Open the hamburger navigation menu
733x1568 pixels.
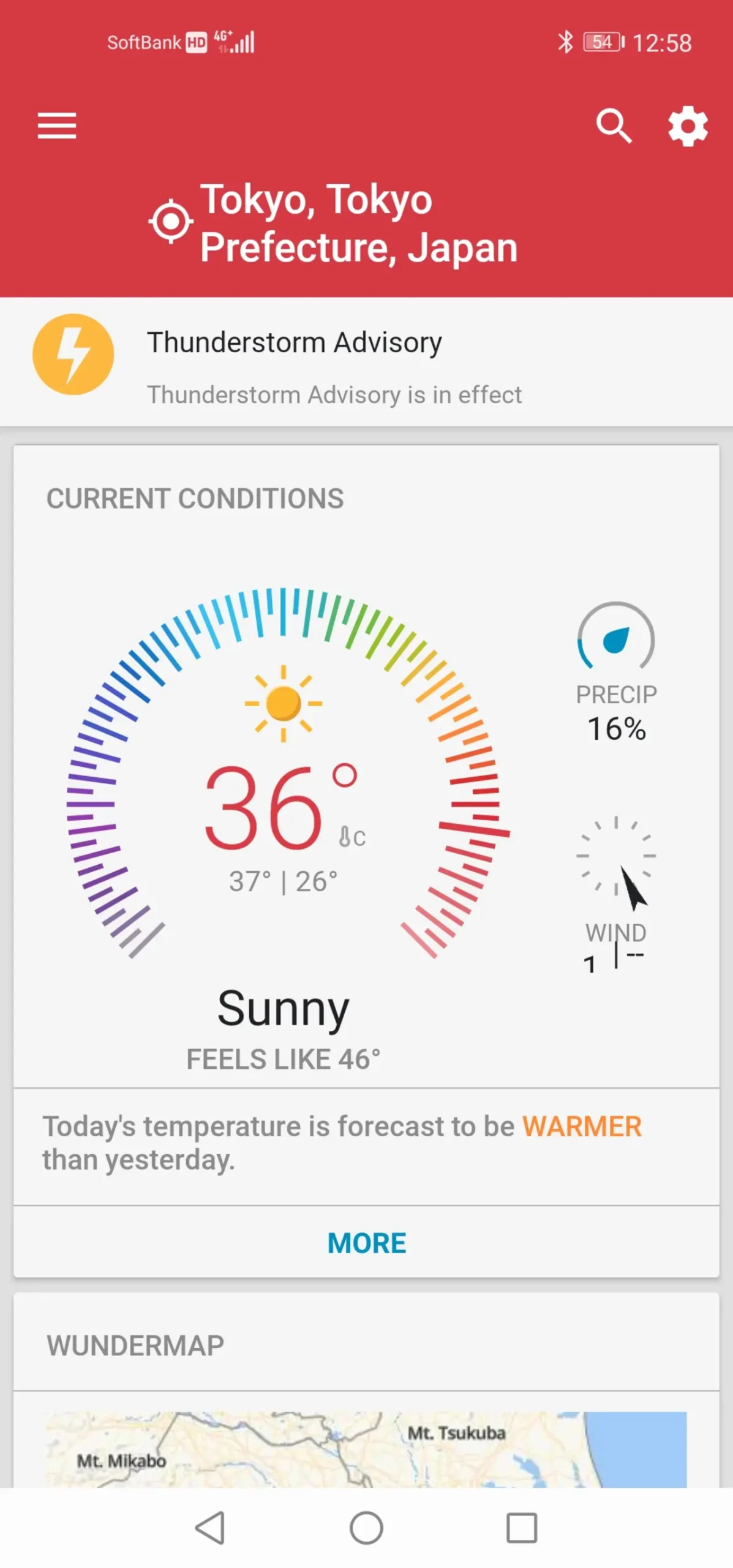tap(57, 126)
